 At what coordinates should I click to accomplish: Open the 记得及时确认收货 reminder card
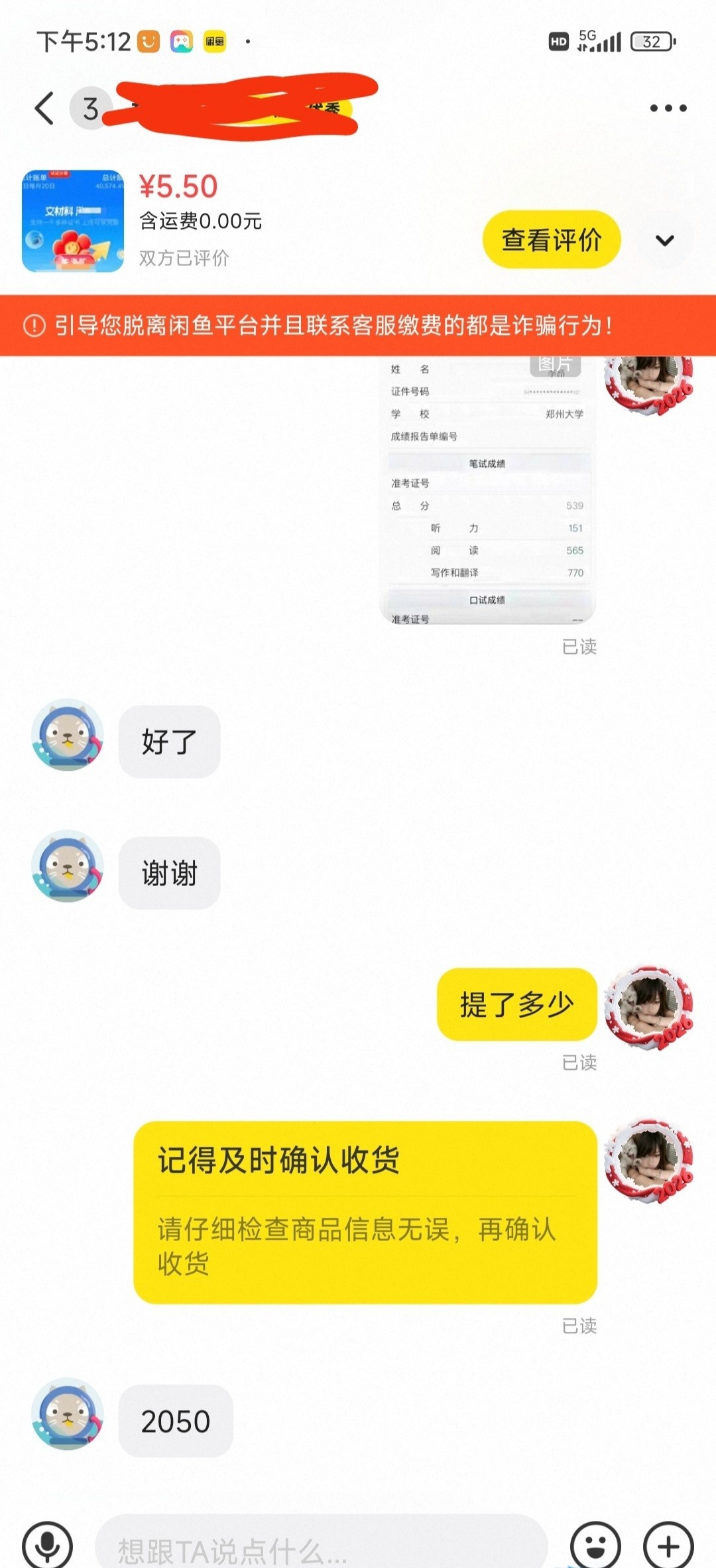point(365,1212)
